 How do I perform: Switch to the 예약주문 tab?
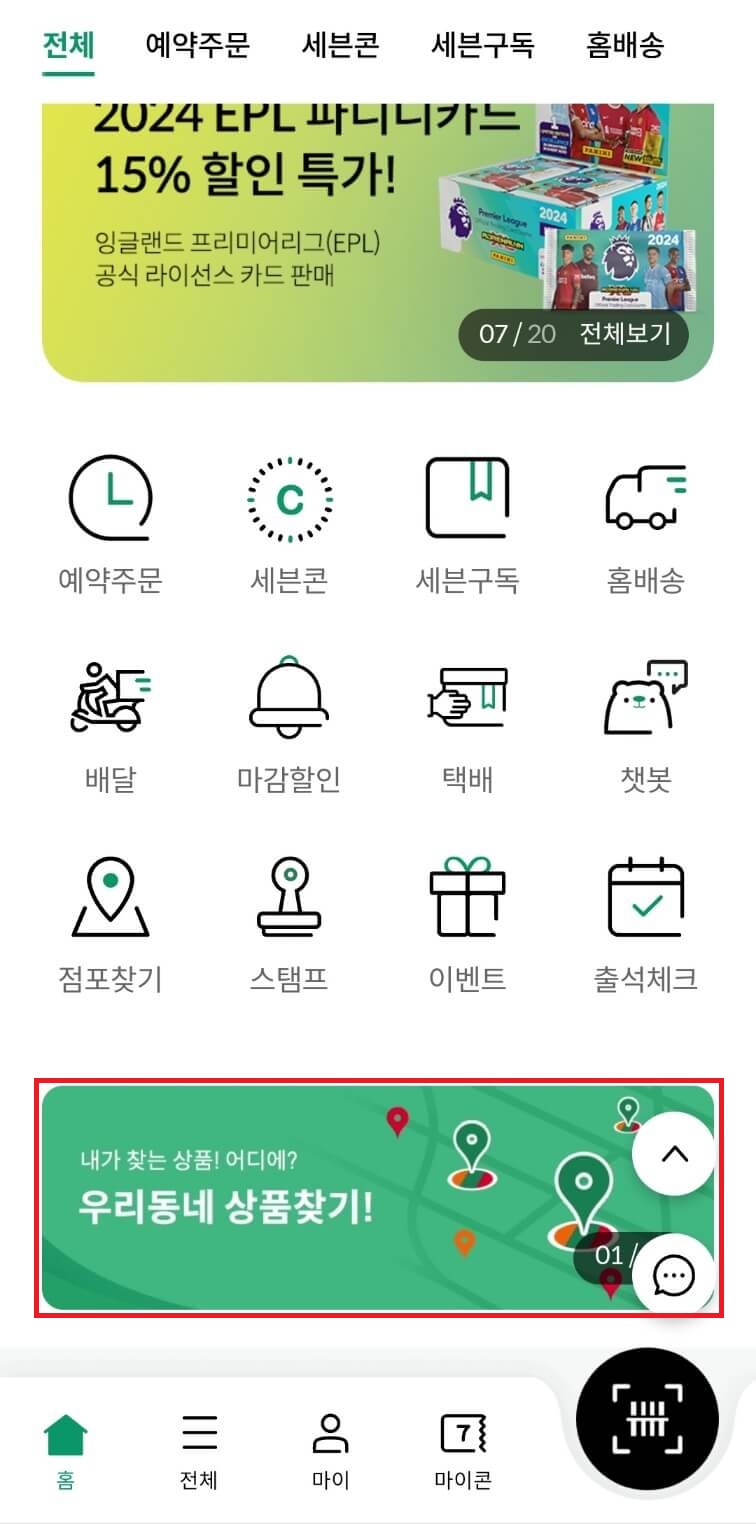[x=197, y=46]
